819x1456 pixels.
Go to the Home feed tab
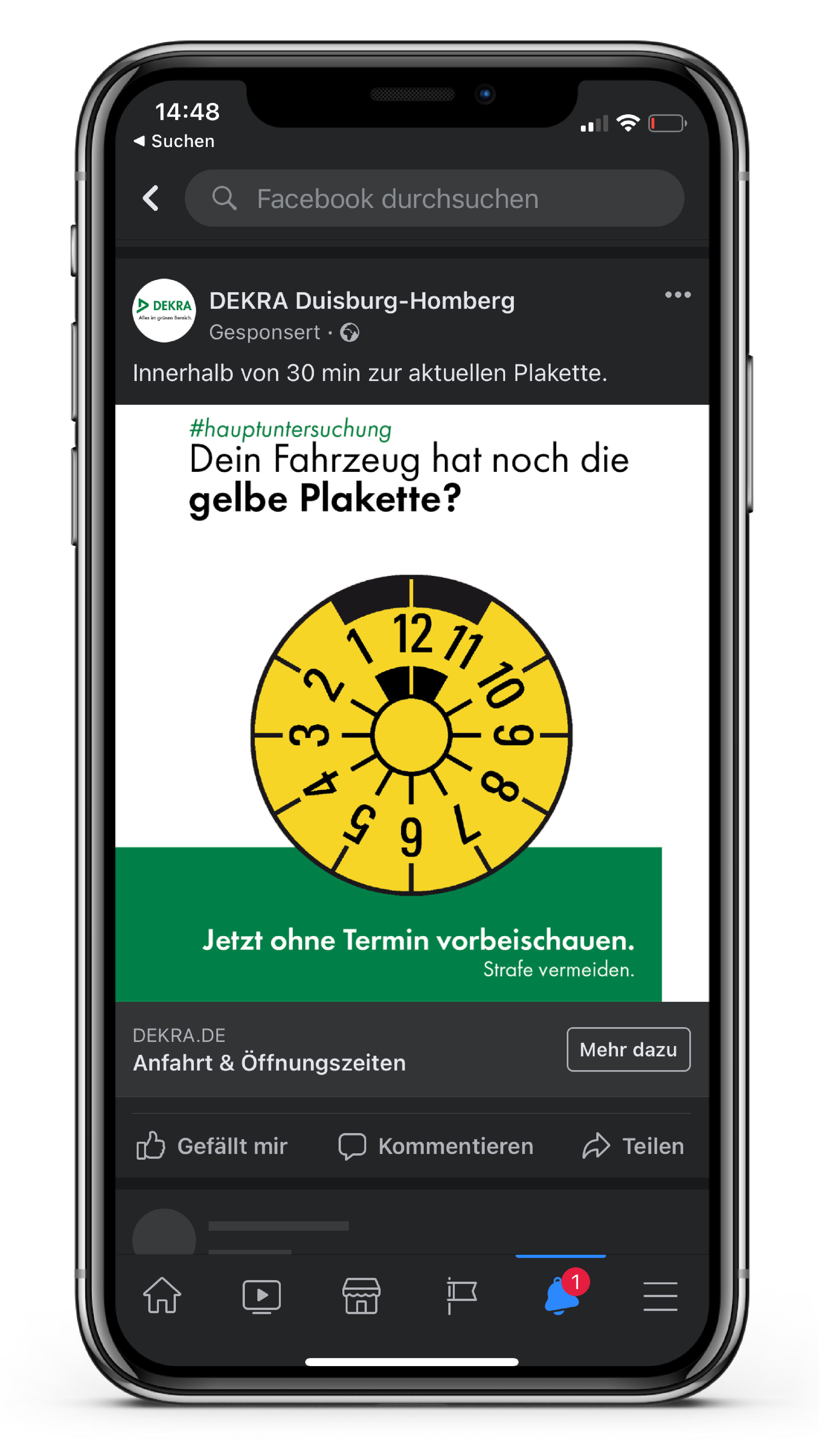pos(162,1295)
